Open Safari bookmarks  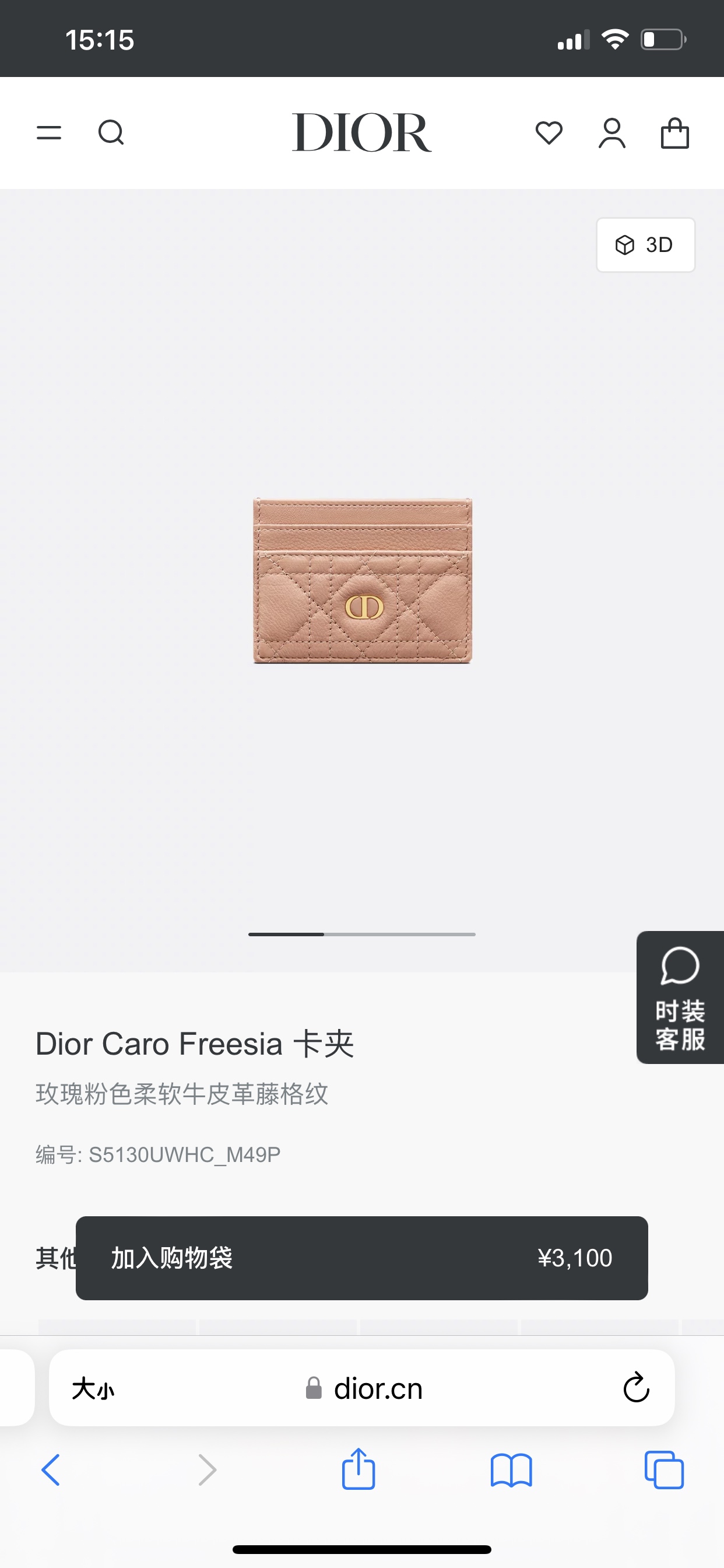coord(511,1470)
